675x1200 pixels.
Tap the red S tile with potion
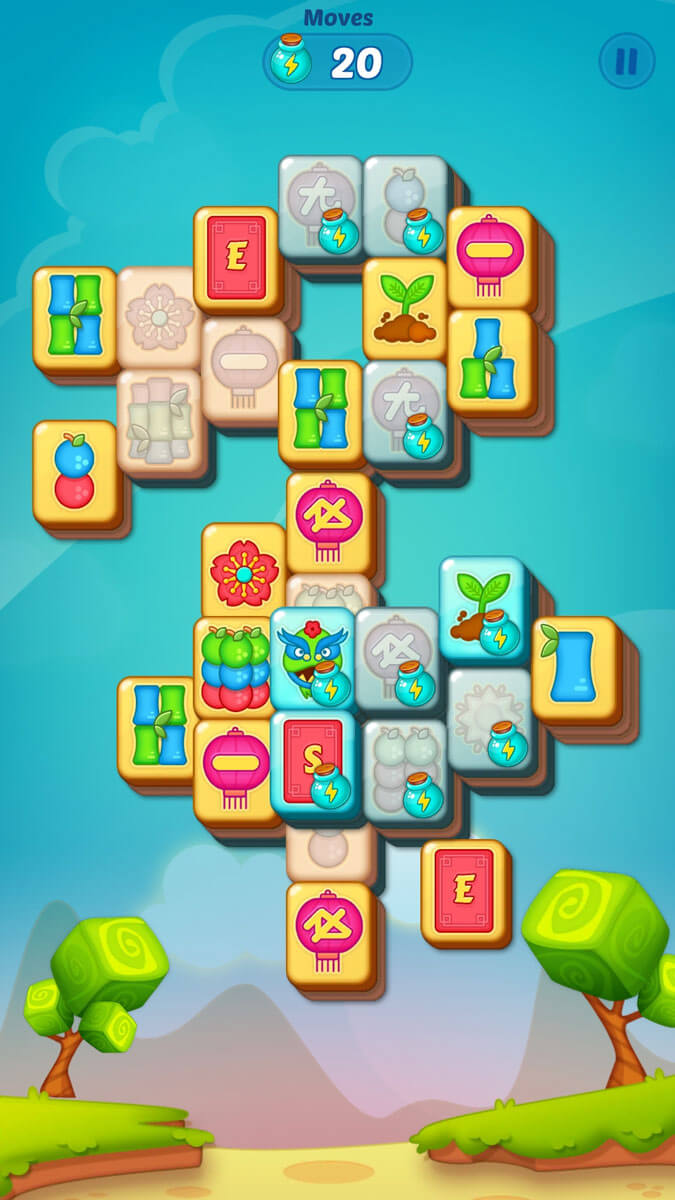tap(311, 763)
